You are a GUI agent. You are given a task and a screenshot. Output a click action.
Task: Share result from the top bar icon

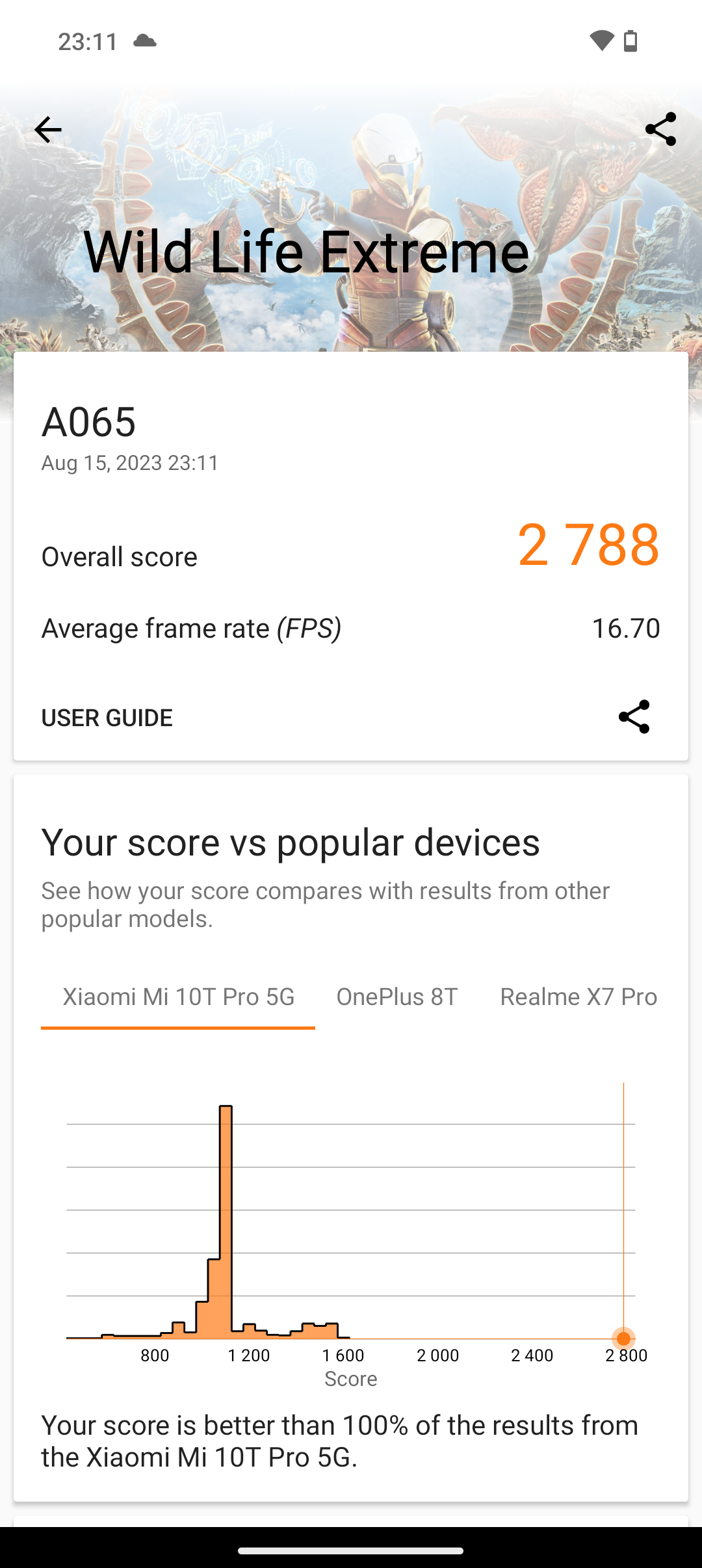[x=660, y=129]
